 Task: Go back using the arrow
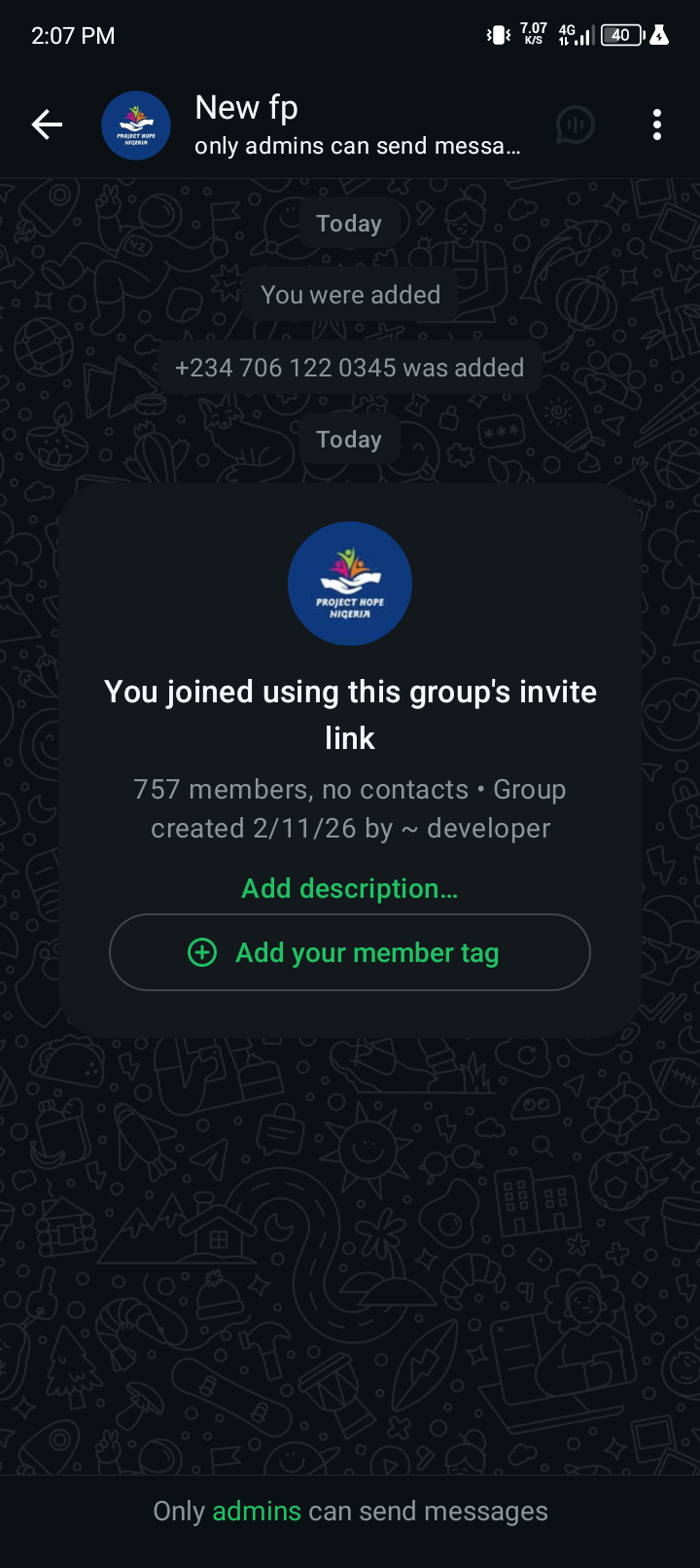(x=47, y=125)
